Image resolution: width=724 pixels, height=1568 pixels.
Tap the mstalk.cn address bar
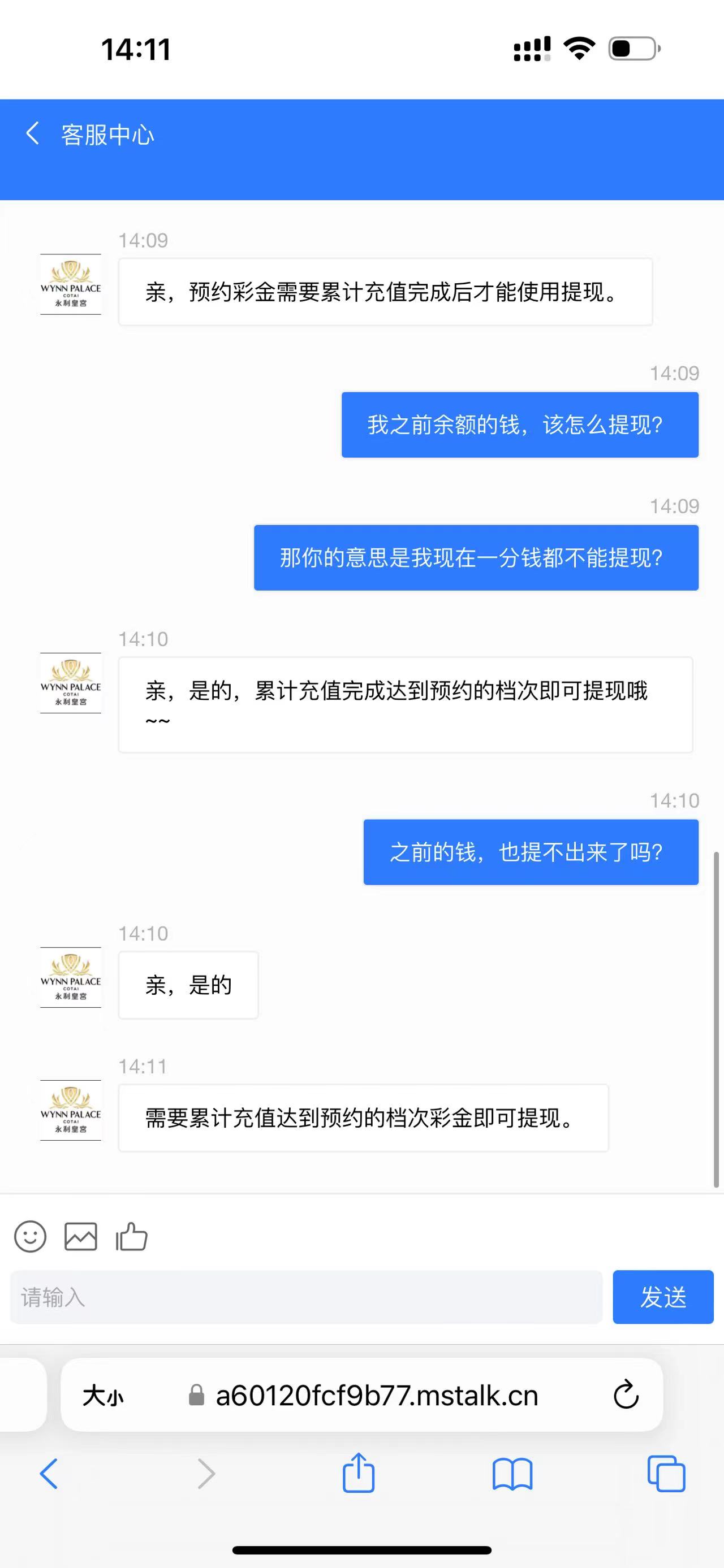(376, 1396)
